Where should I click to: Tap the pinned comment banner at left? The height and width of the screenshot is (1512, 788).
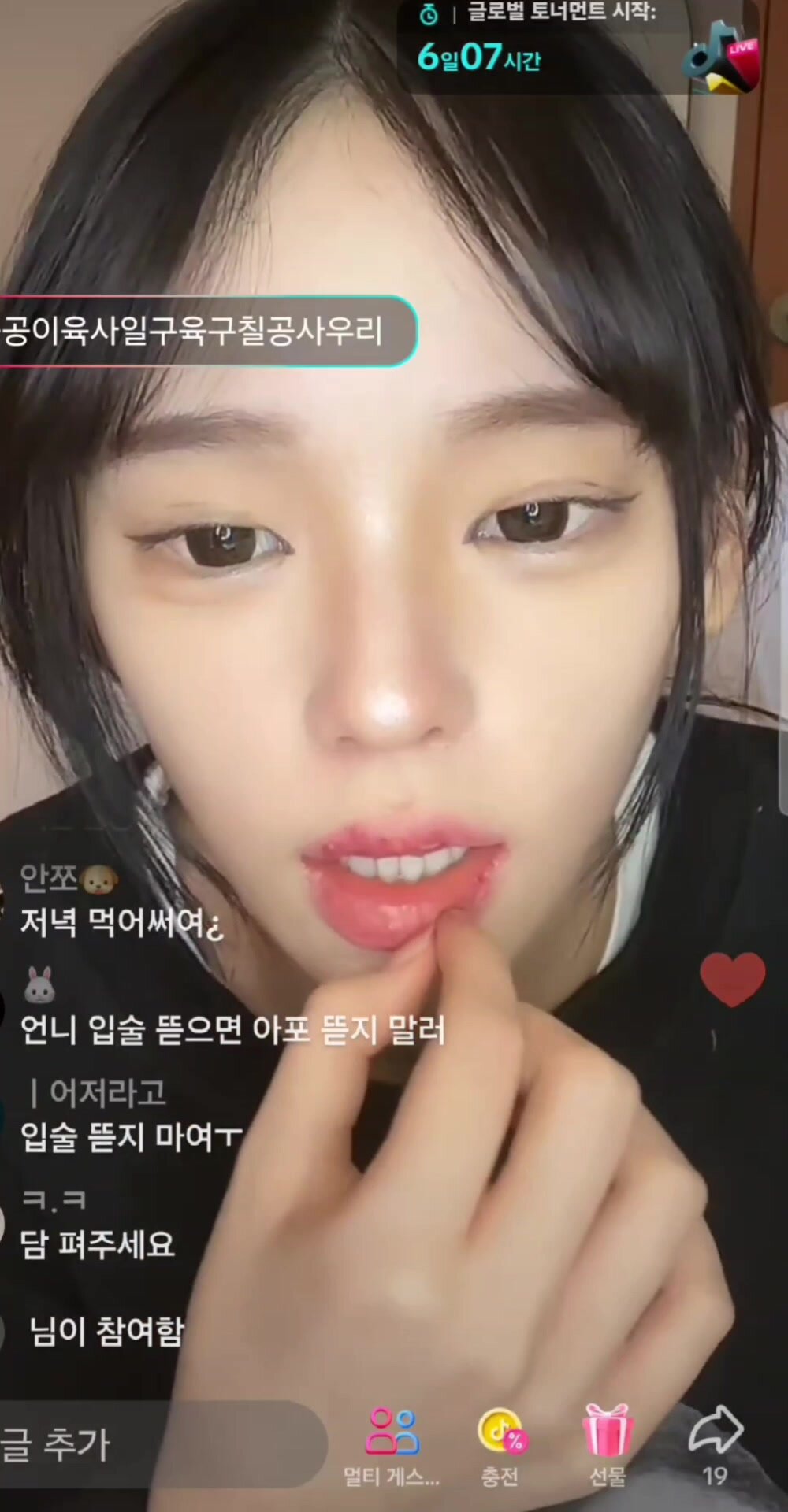click(x=206, y=331)
